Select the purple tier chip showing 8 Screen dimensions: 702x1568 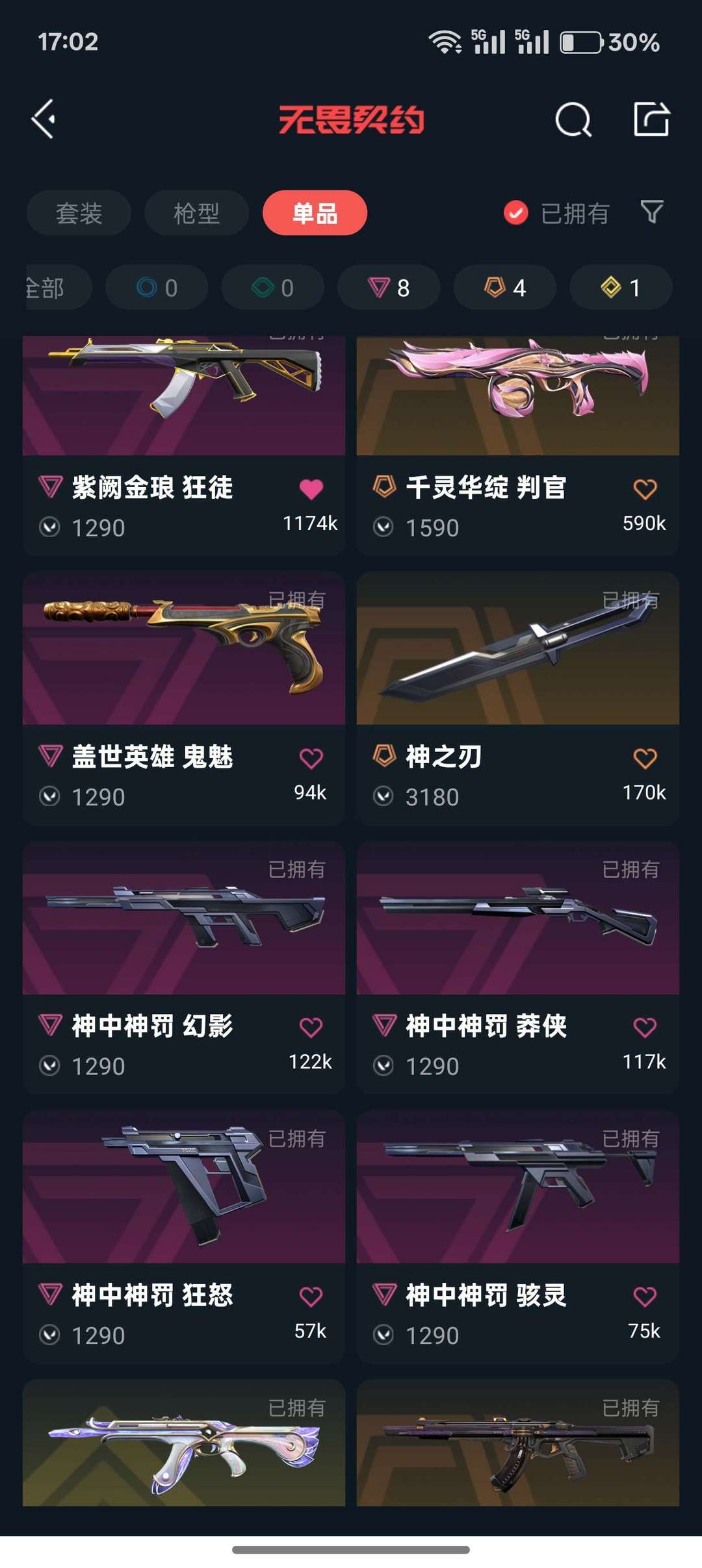pyautogui.click(x=389, y=287)
